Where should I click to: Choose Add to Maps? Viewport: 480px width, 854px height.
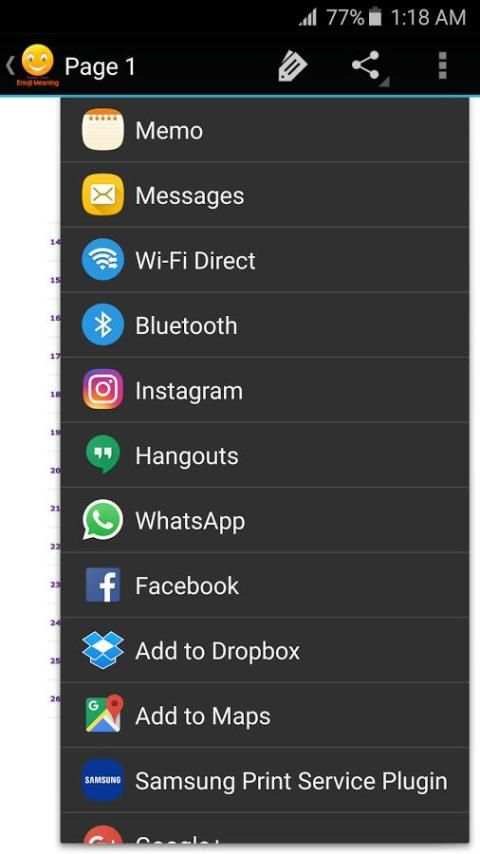pyautogui.click(x=265, y=715)
